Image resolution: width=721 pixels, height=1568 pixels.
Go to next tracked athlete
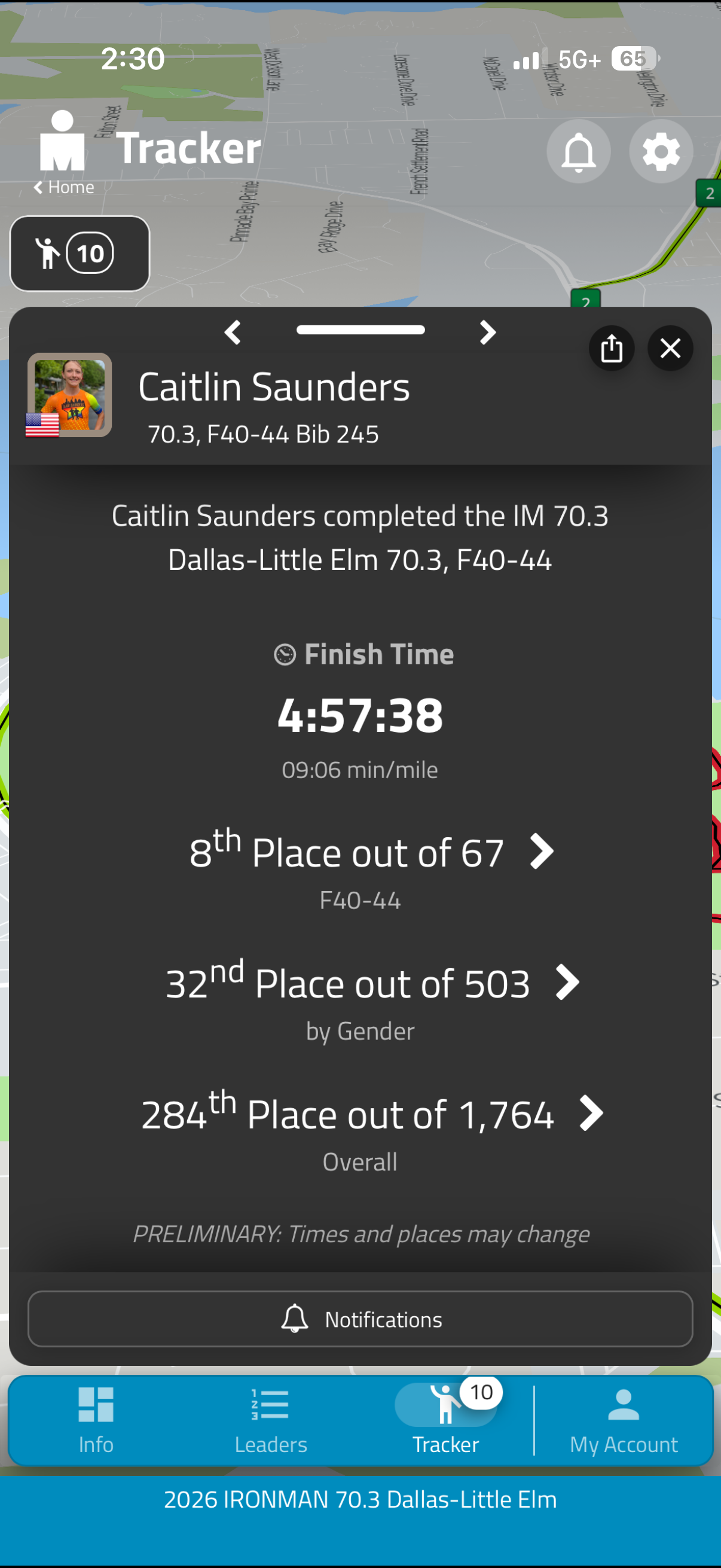click(487, 332)
